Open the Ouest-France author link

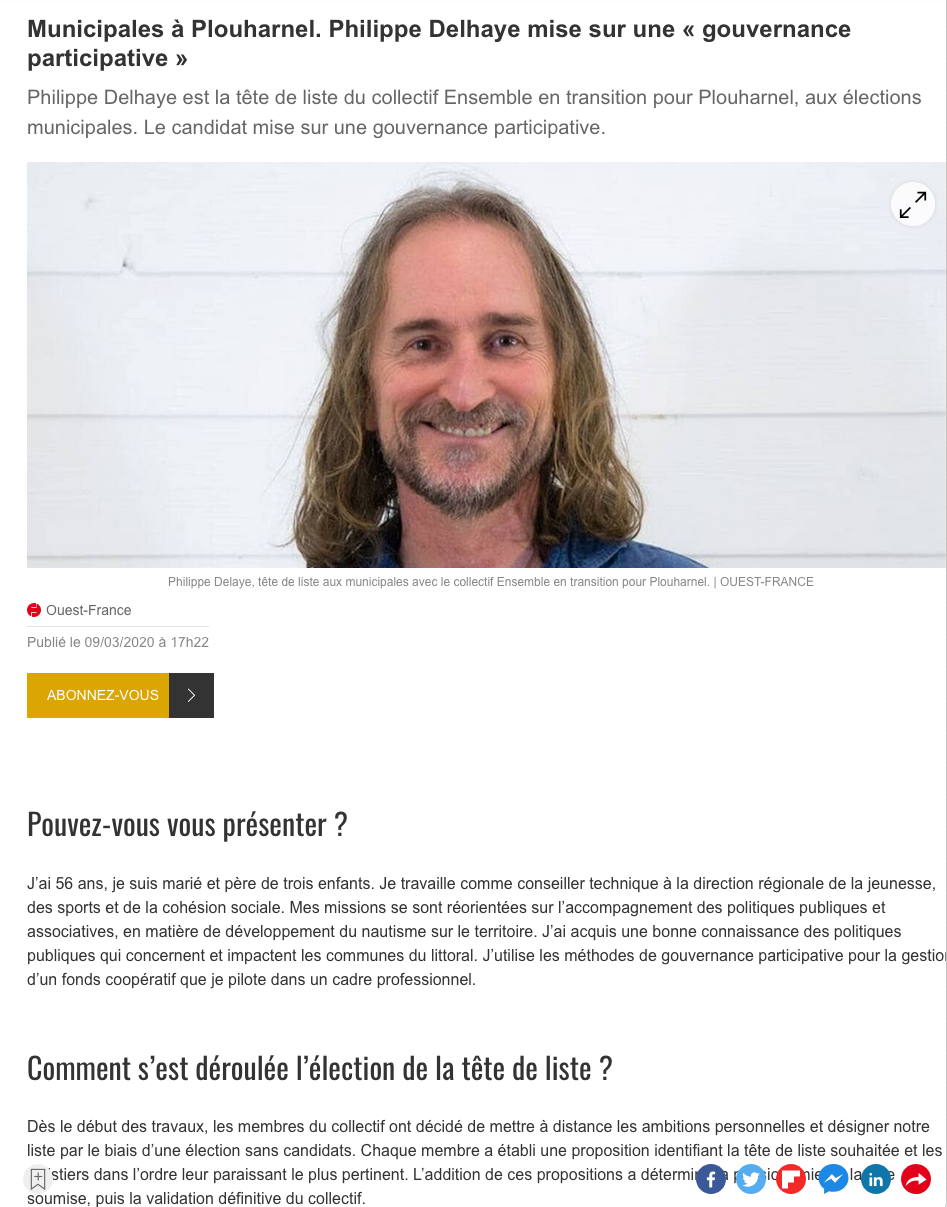(x=88, y=610)
